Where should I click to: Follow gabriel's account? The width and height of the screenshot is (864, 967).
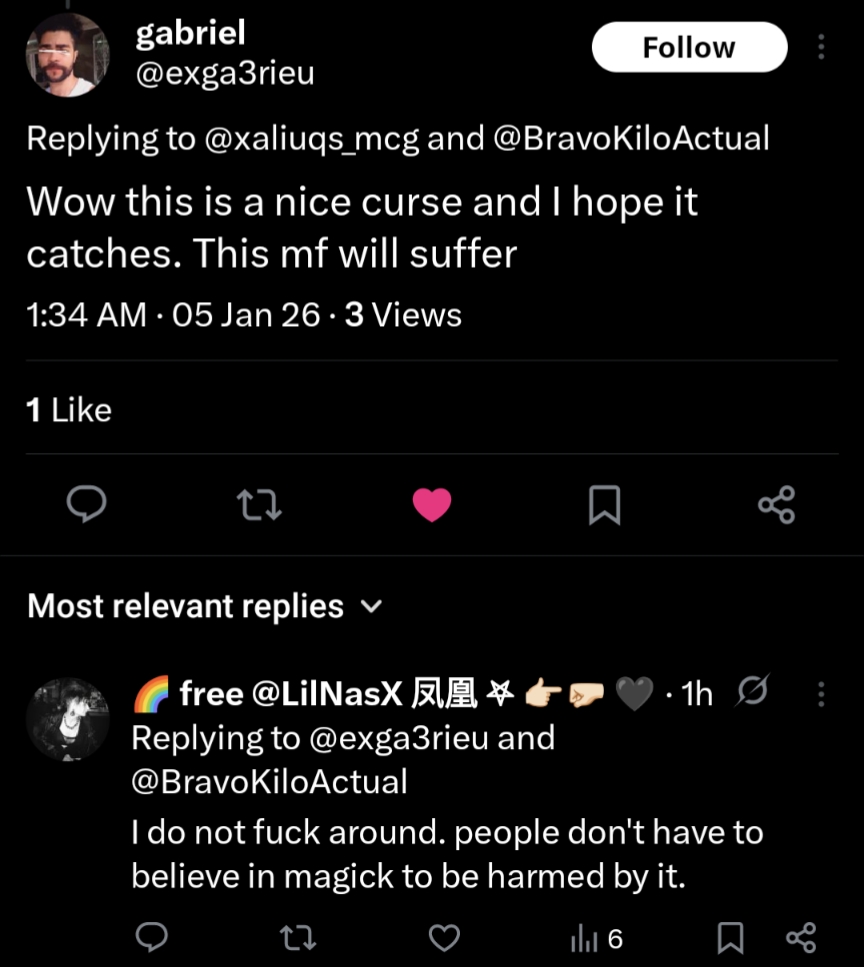point(689,47)
